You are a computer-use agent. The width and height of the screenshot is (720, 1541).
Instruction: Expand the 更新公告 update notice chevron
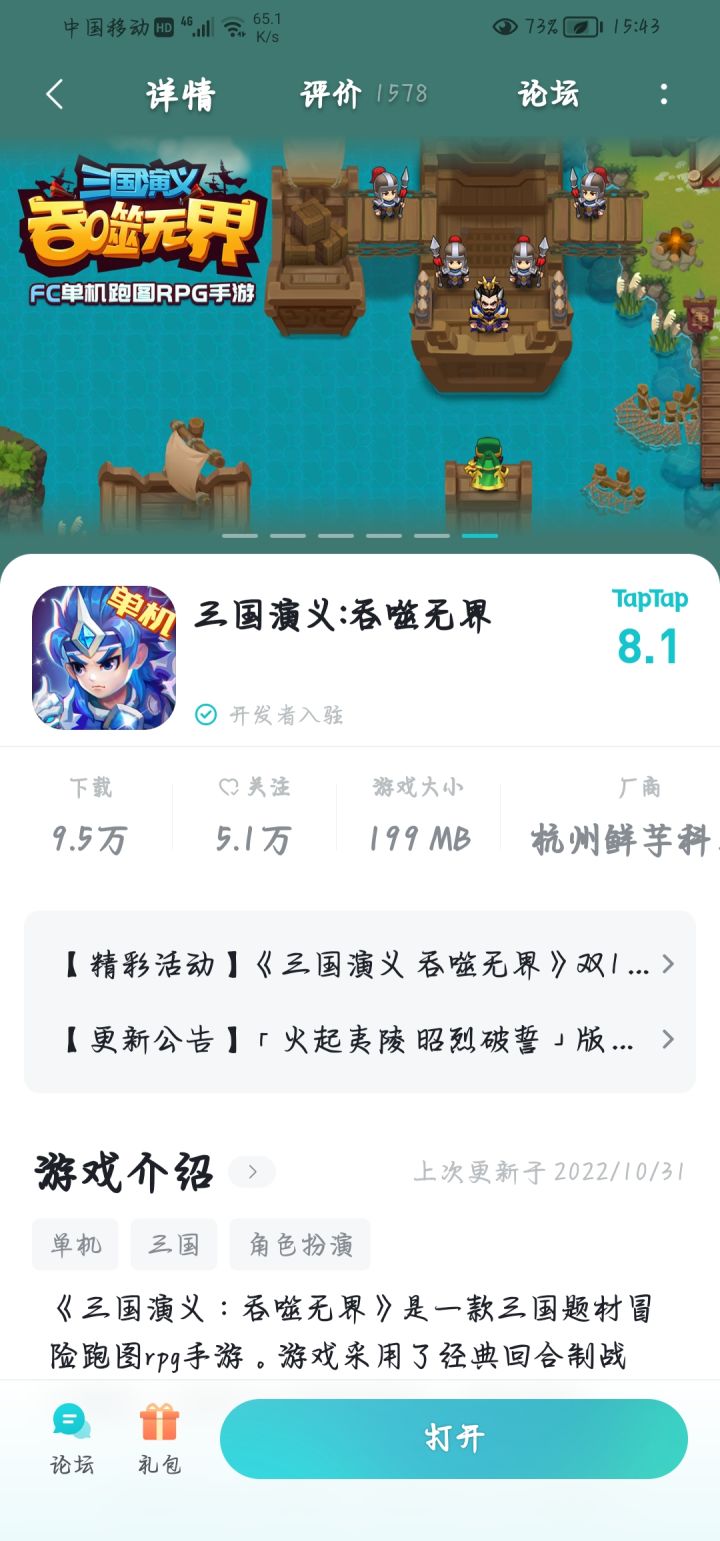(668, 1040)
